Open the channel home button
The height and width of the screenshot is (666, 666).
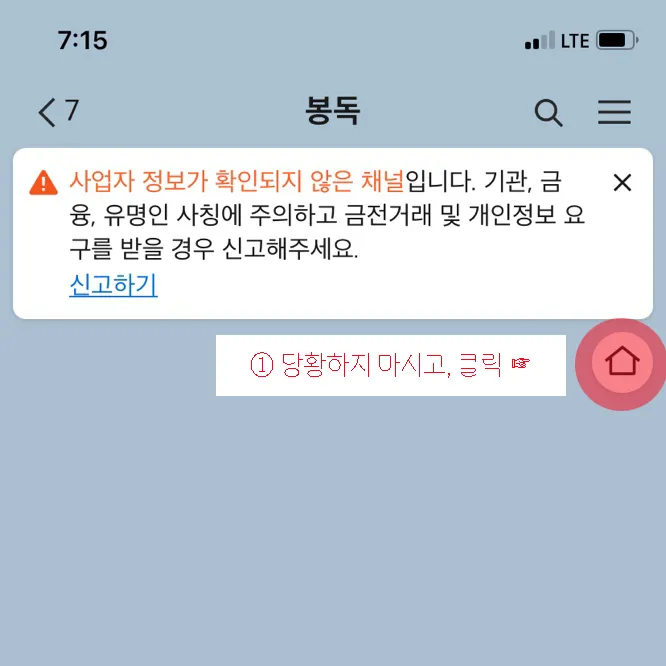point(622,361)
